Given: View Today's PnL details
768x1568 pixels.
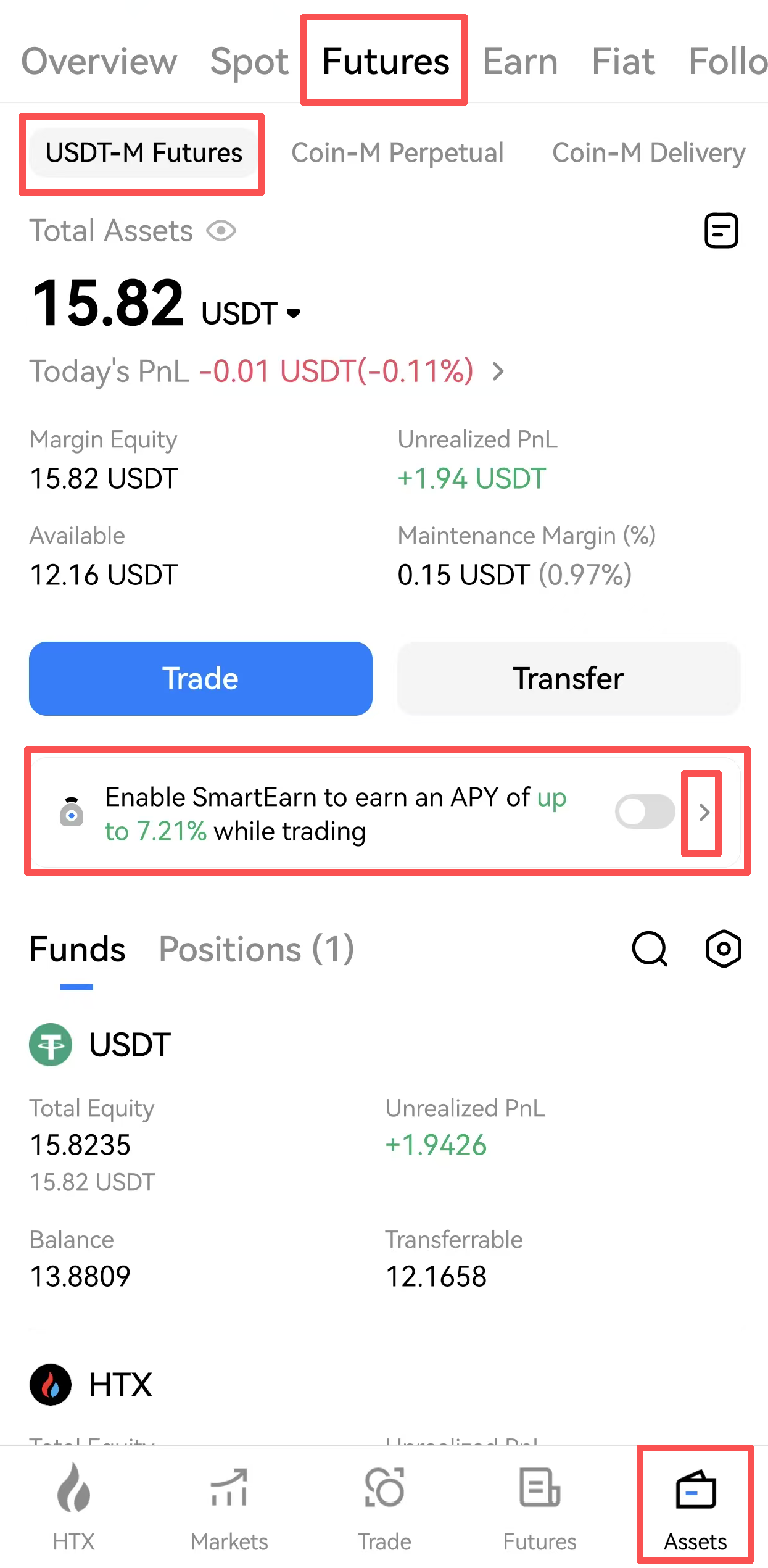Looking at the screenshot, I should point(498,371).
